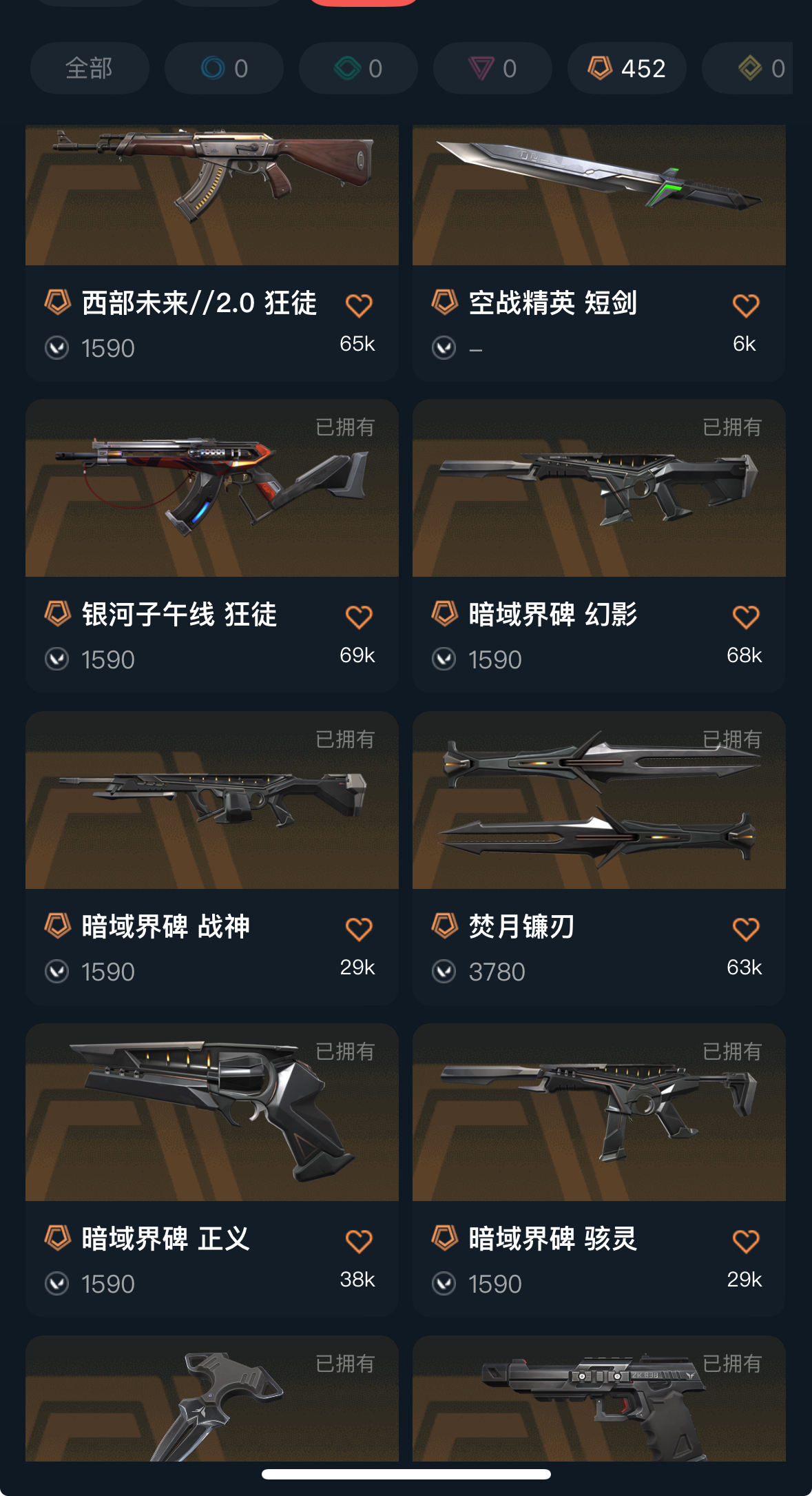
Task: Select the blue circle tier filter chip
Action: coord(224,68)
